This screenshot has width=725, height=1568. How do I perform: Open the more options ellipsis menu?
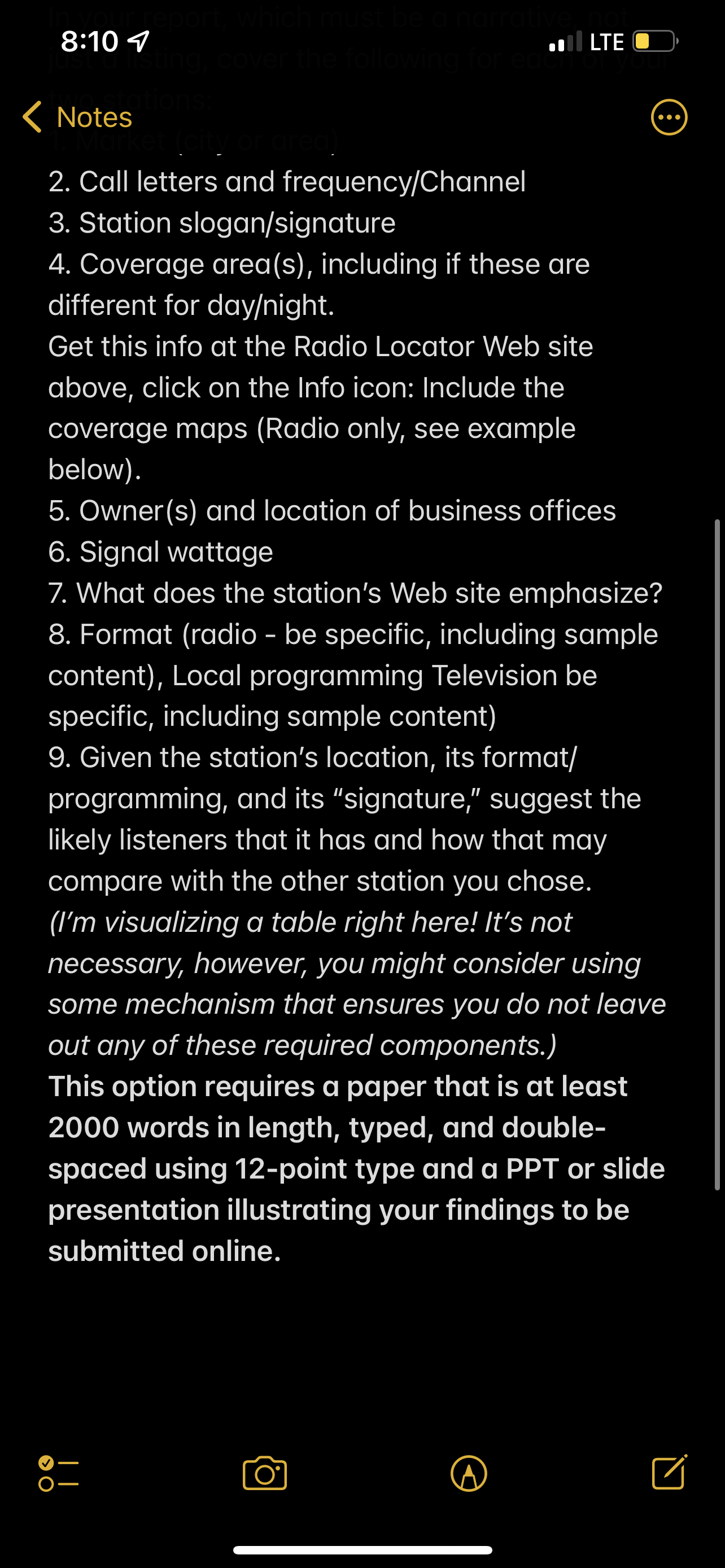pyautogui.click(x=669, y=117)
